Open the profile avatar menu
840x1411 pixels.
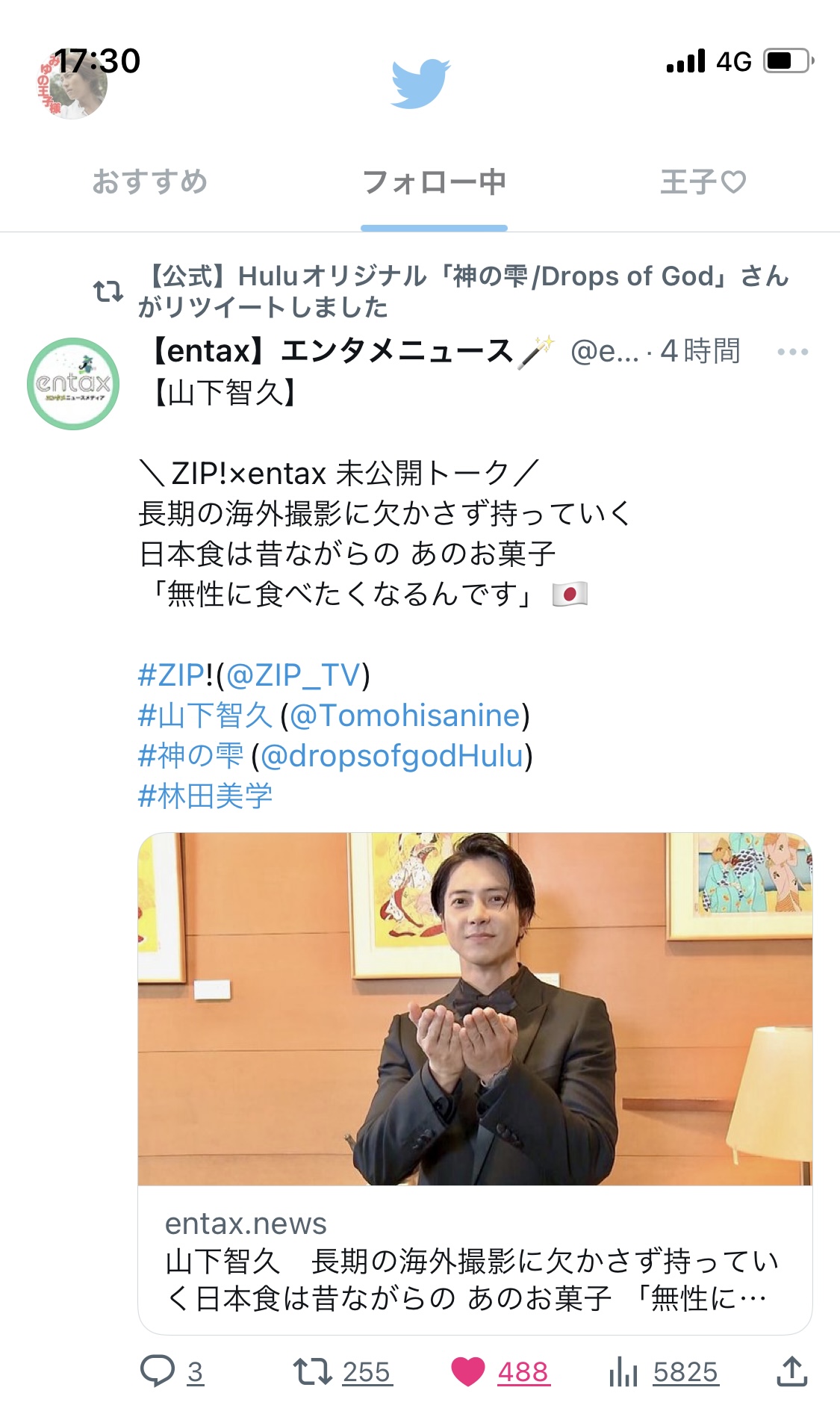[x=72, y=84]
